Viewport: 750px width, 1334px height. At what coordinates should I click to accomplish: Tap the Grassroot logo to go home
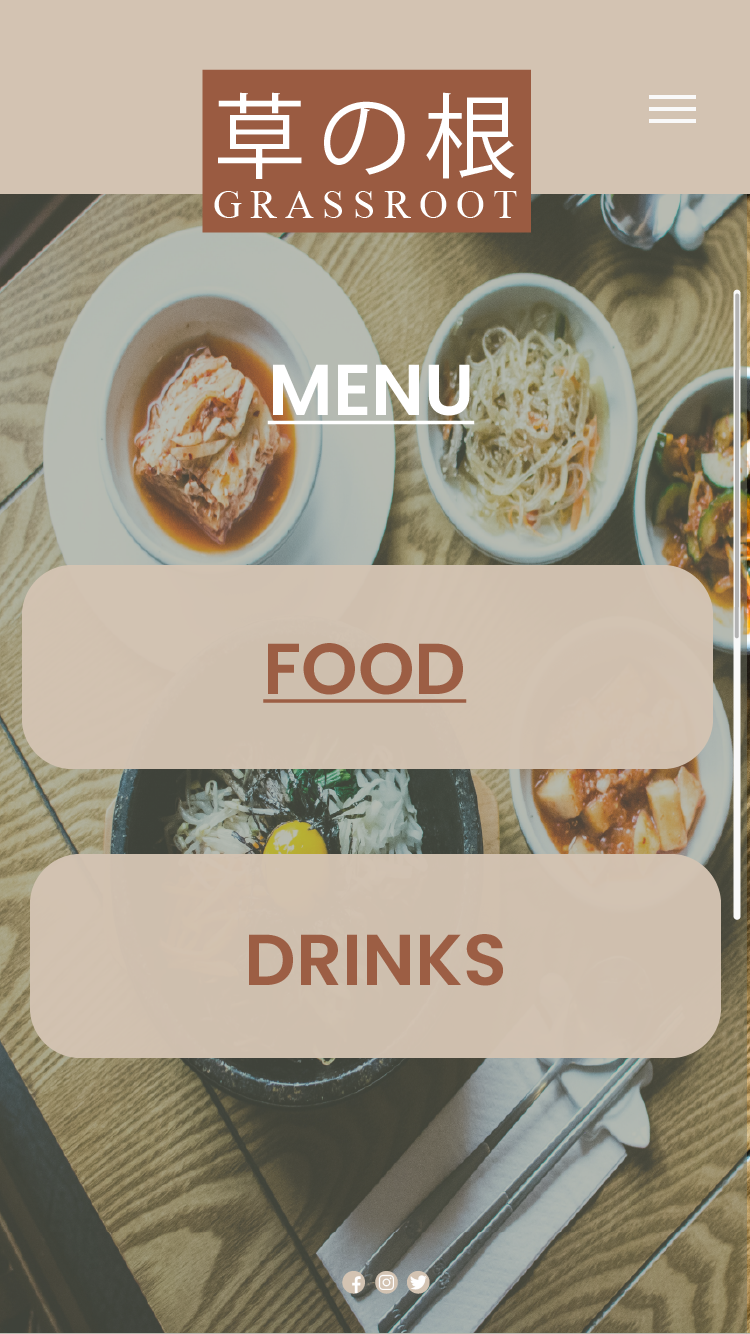(366, 151)
